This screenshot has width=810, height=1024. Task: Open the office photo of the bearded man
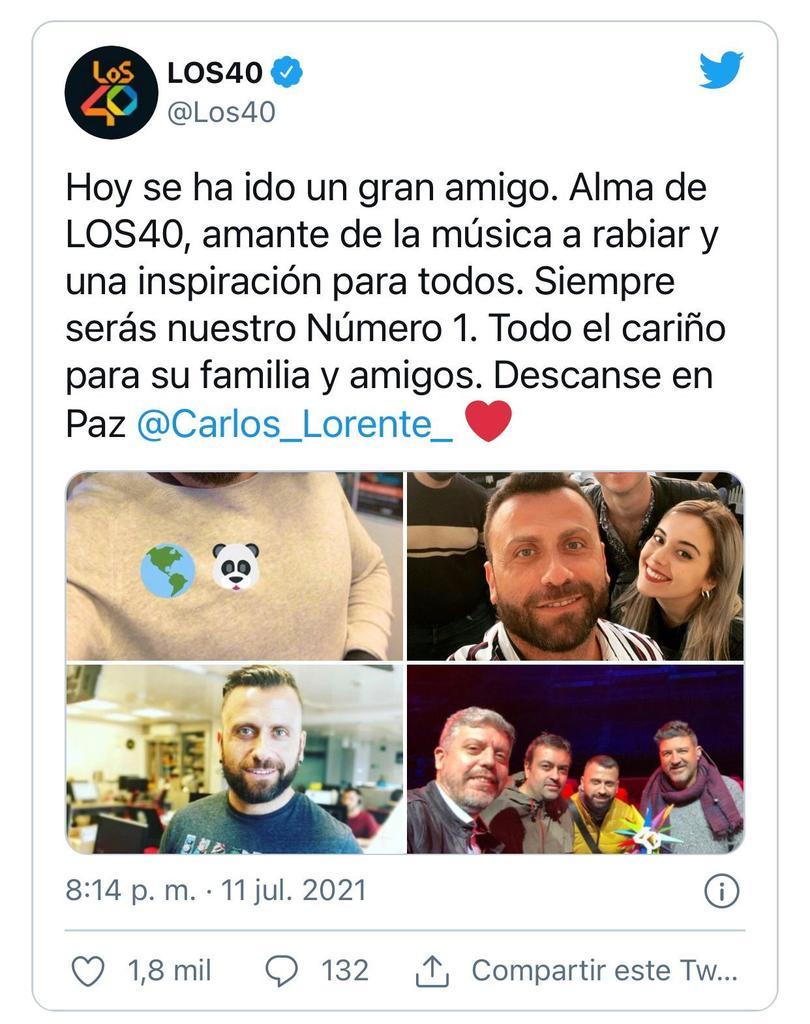pyautogui.click(x=234, y=759)
